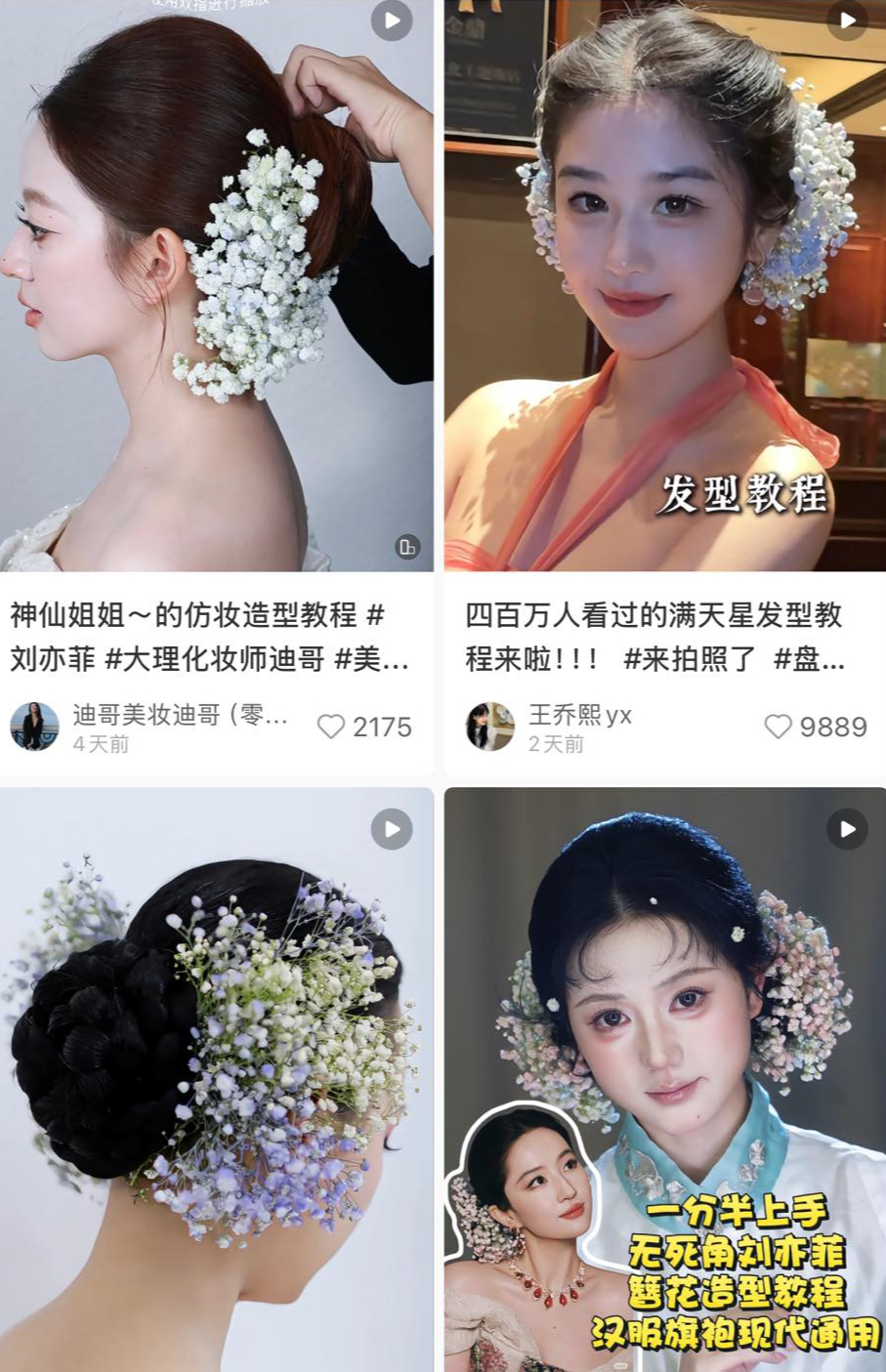This screenshot has height=1372, width=886.
Task: Open the 一分半上手簪花 video thumbnail
Action: click(664, 1074)
